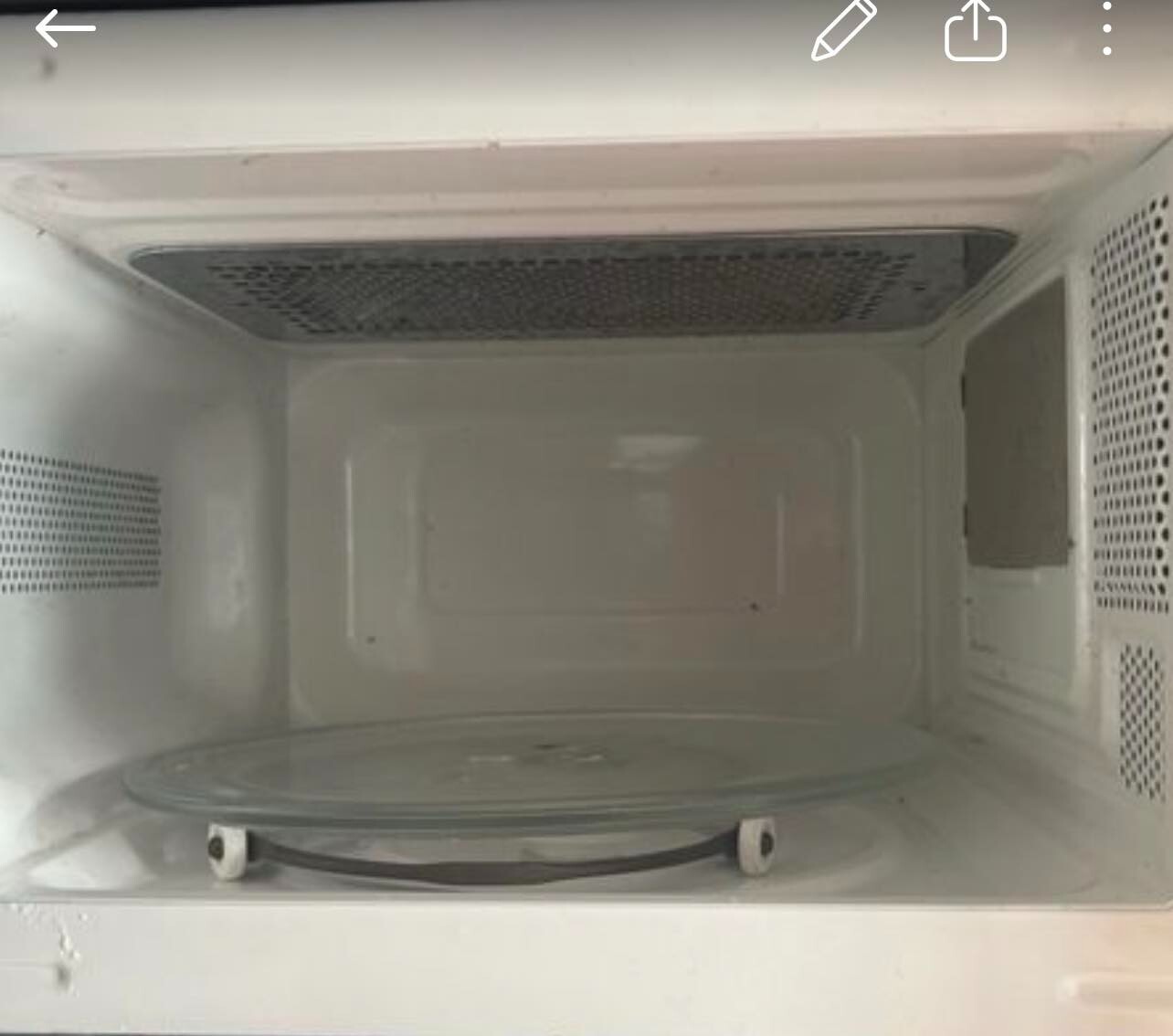Open the three-dot overflow menu
The image size is (1173, 1036).
[1106, 29]
